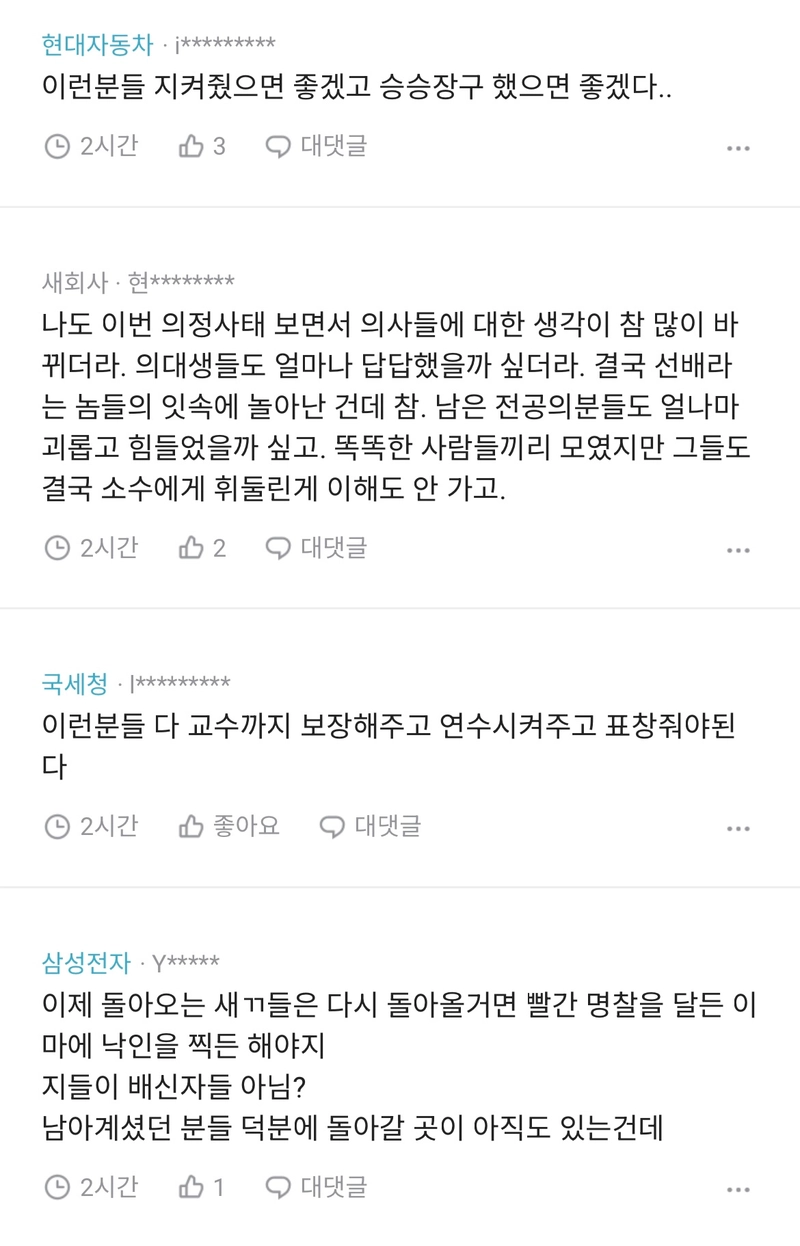Reply to the 국세청 user's comment
The image size is (800, 1246).
[x=370, y=826]
